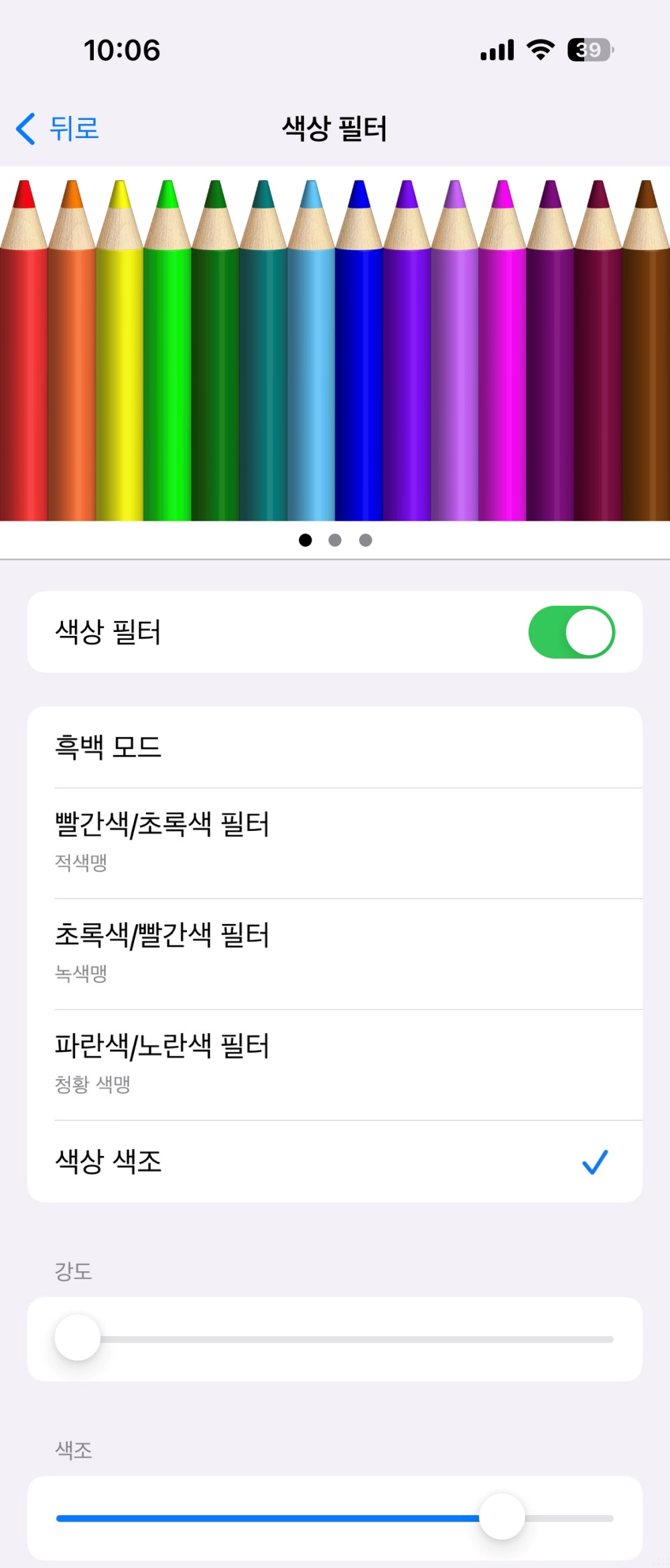
Task: Tap the 색상 필터 title
Action: (335, 129)
